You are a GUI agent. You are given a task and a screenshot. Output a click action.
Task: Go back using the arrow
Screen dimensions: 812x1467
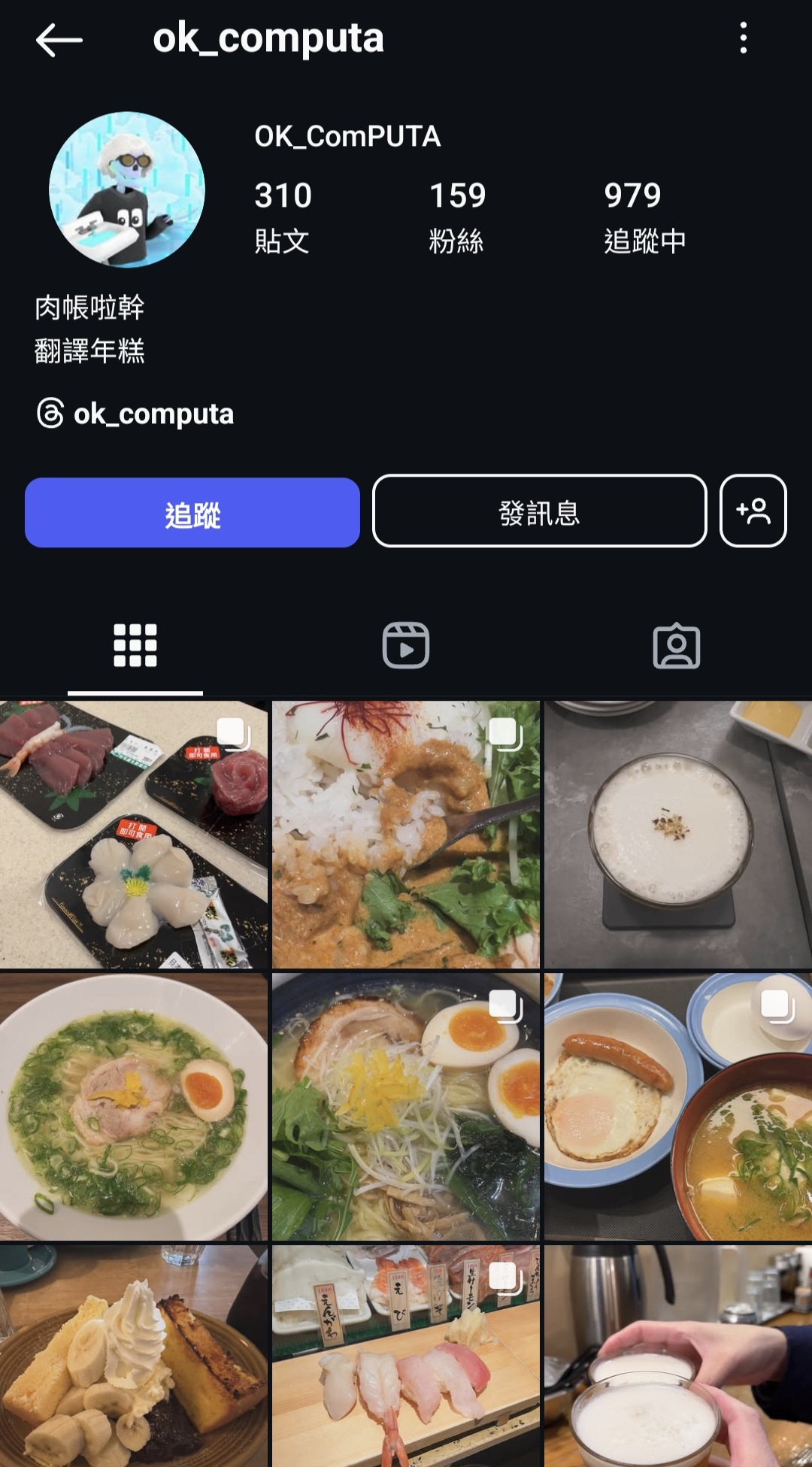(x=59, y=39)
